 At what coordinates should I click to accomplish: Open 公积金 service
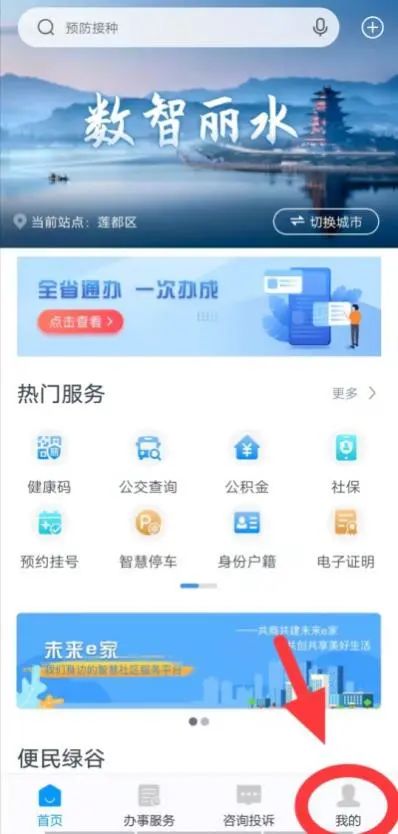(x=247, y=463)
